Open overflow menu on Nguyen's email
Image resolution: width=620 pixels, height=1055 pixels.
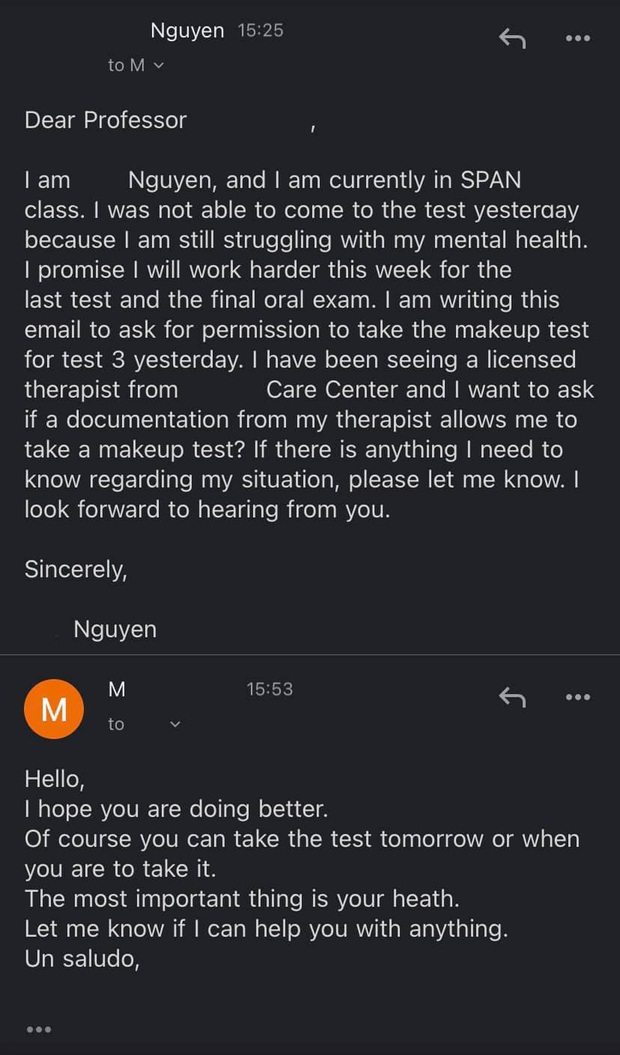[x=578, y=38]
